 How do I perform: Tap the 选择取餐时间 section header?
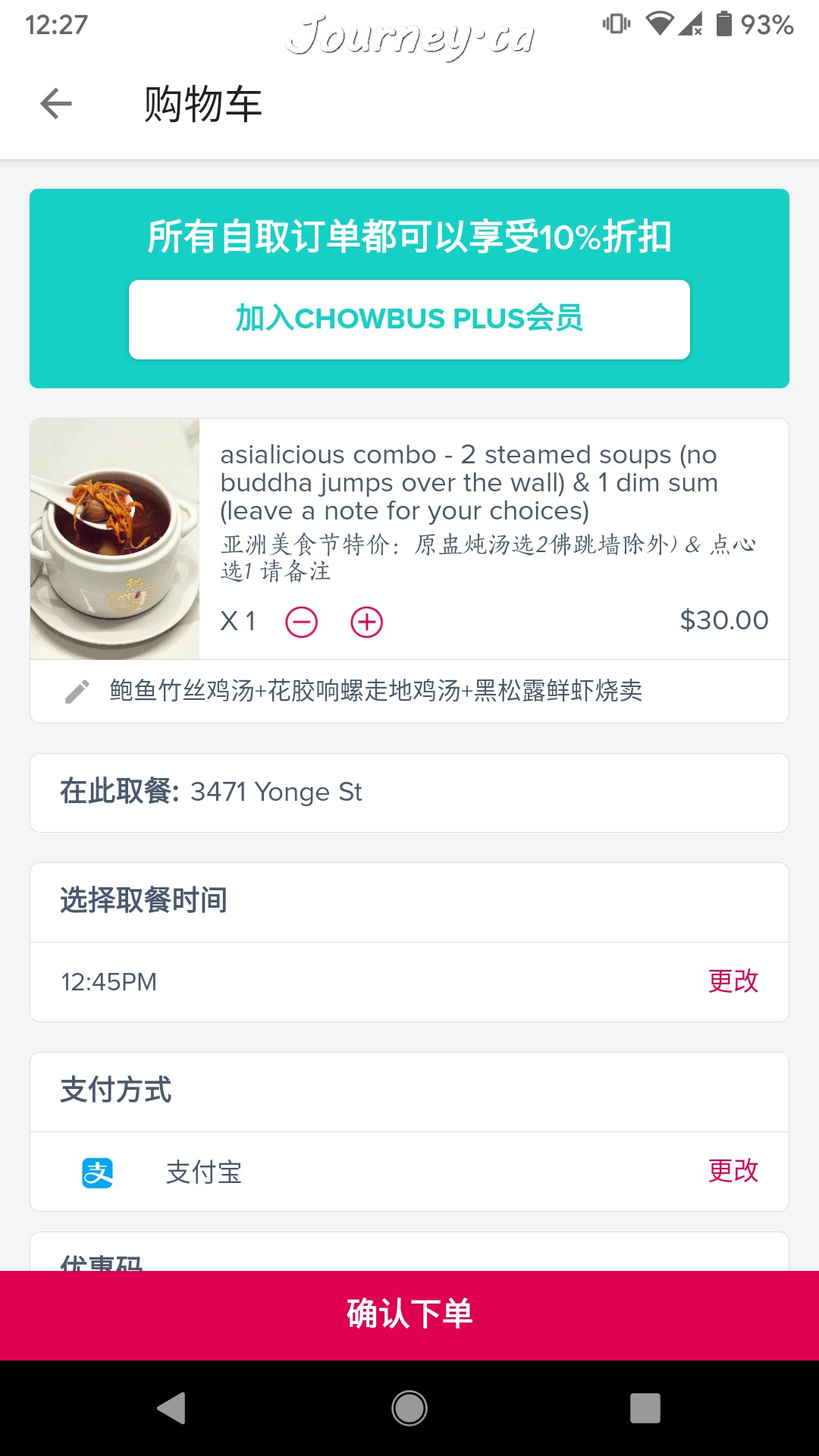coord(144,902)
